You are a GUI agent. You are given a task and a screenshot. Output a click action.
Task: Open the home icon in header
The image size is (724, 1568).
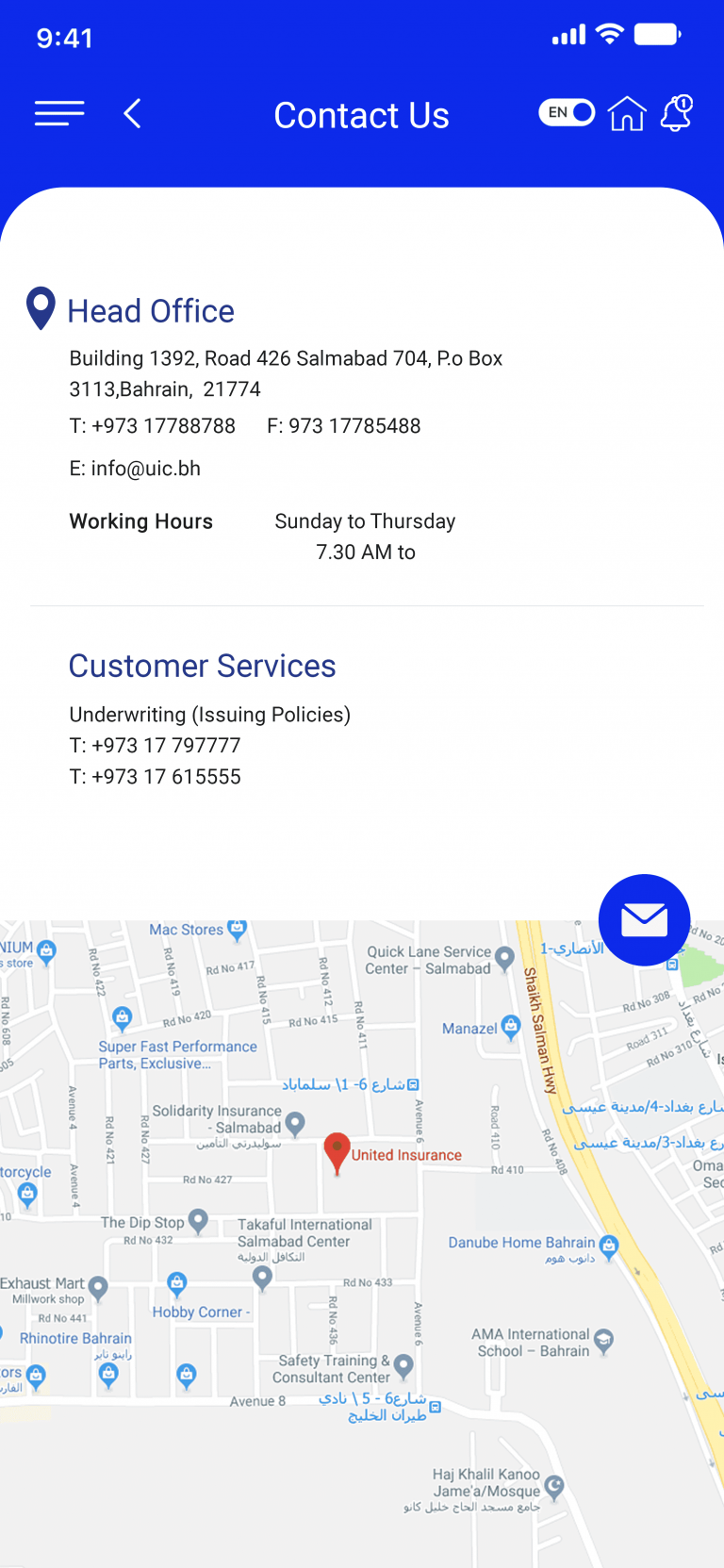[627, 113]
